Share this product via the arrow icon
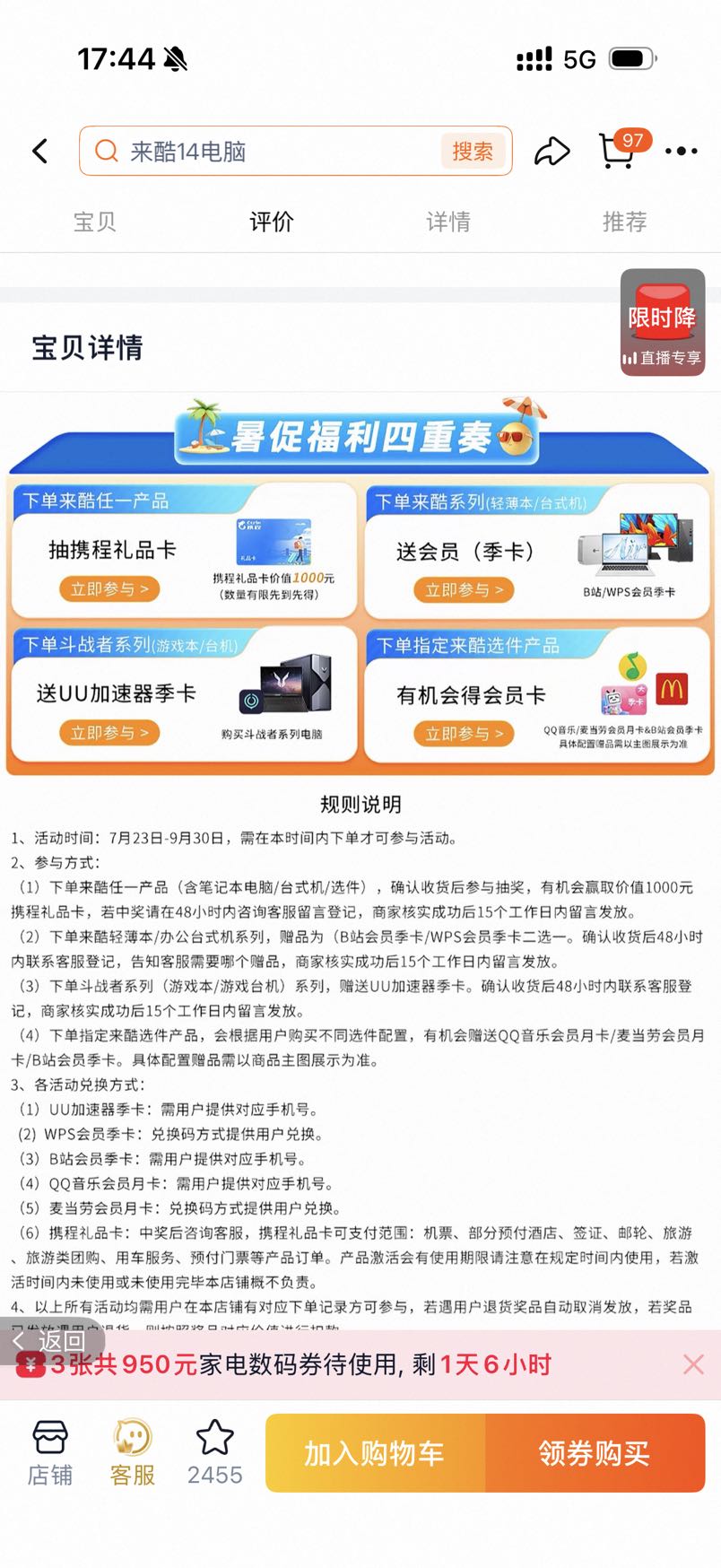This screenshot has height=1568, width=721. [x=552, y=151]
